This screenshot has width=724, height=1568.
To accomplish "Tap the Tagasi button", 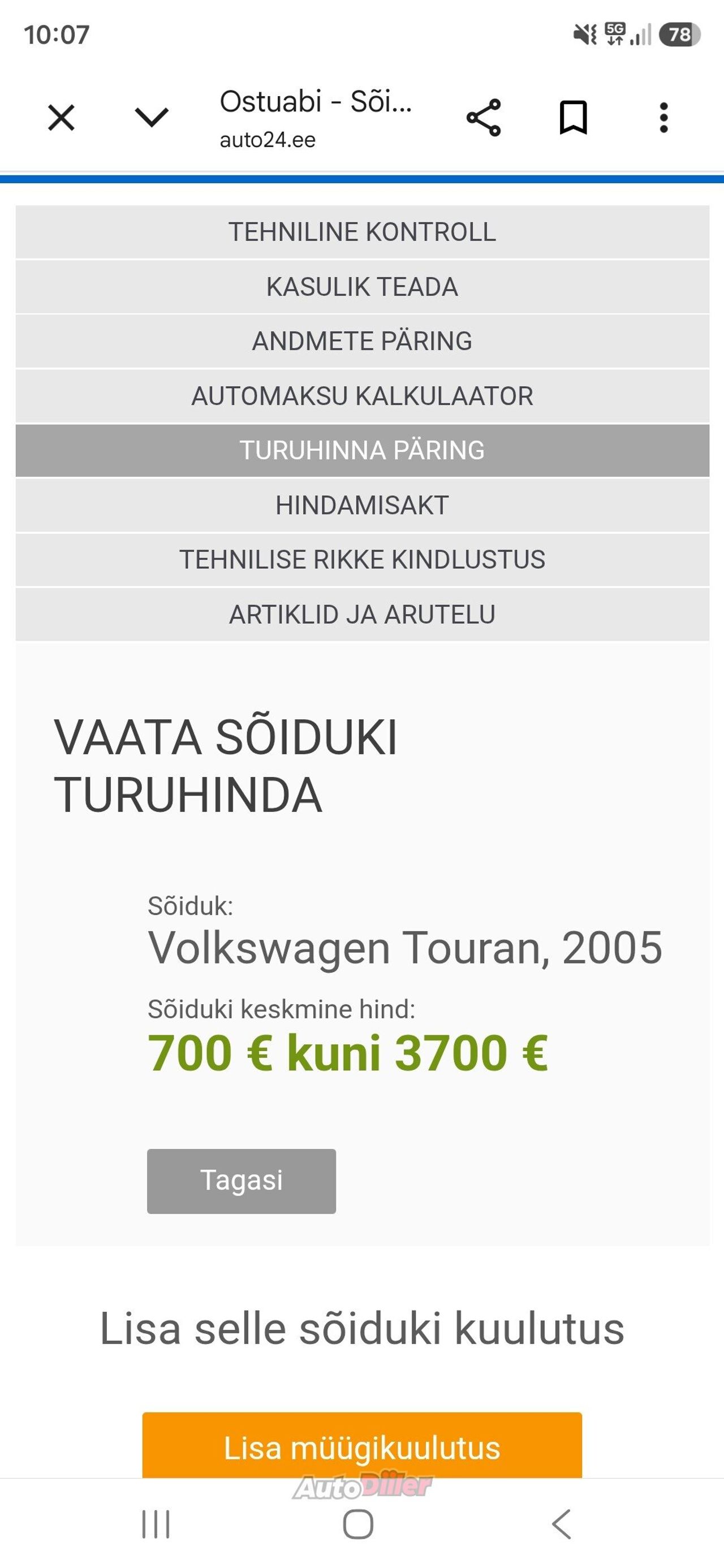I will (241, 1181).
